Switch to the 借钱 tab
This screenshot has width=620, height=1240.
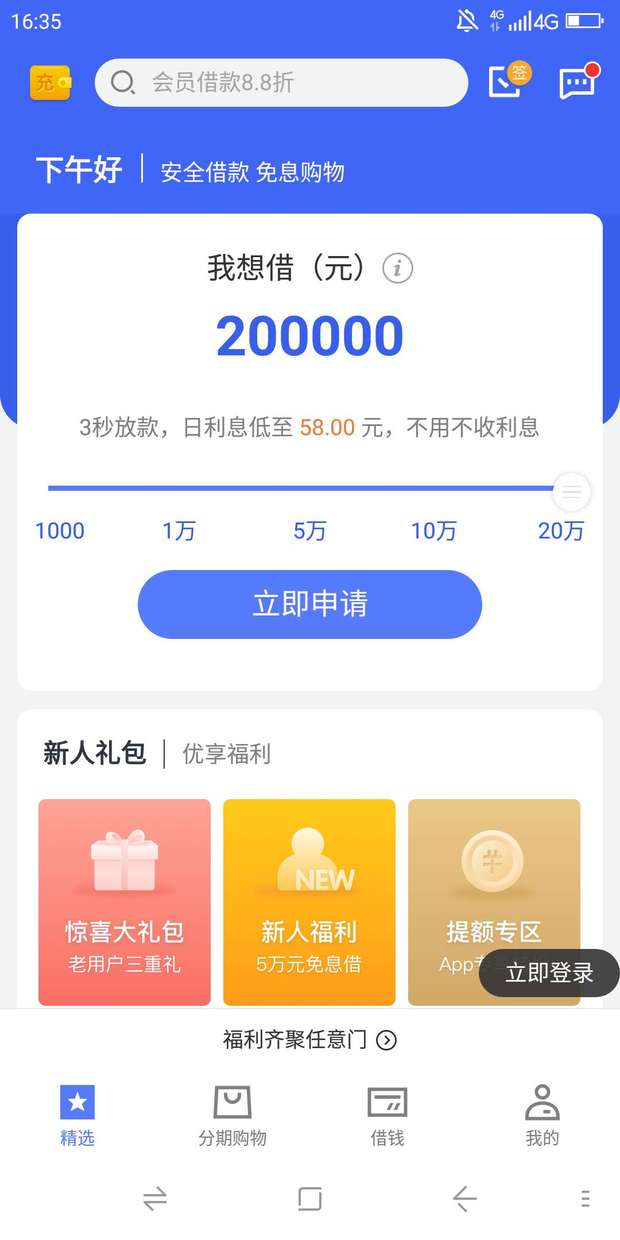click(387, 1116)
